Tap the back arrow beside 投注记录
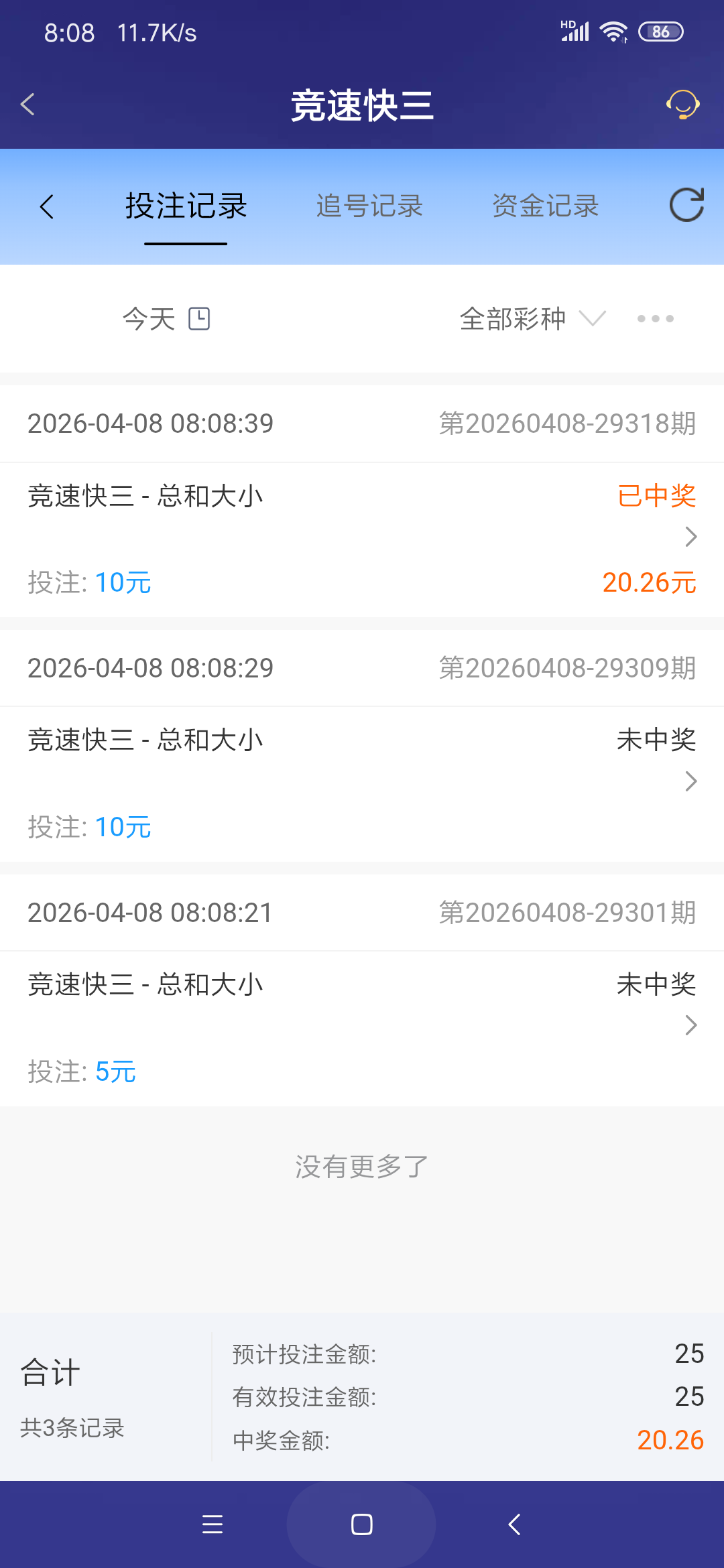724x1568 pixels. 47,206
